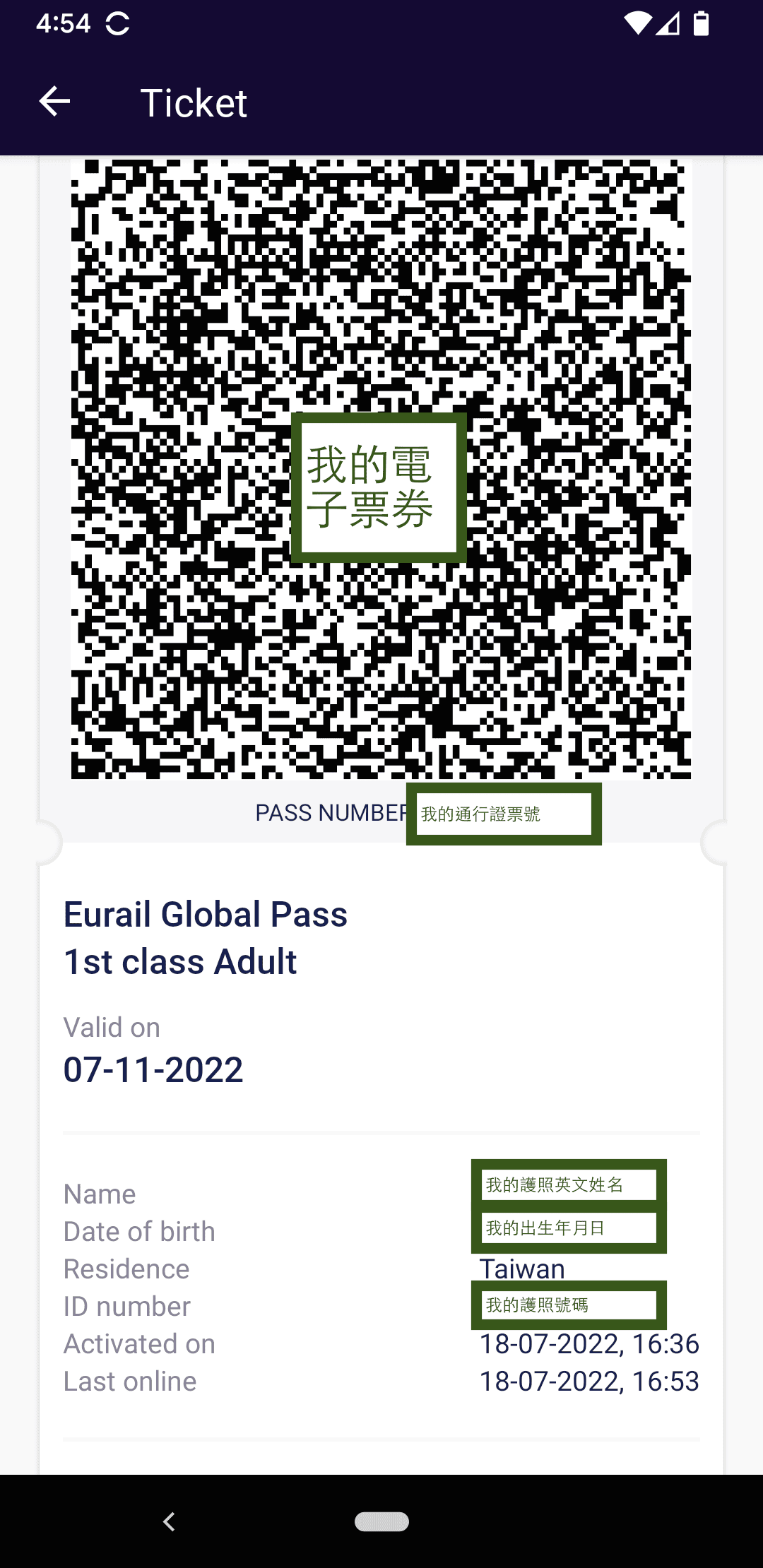The height and width of the screenshot is (1568, 763).
Task: Tap the 我的出生年月日 birth date value
Action: point(569,1228)
